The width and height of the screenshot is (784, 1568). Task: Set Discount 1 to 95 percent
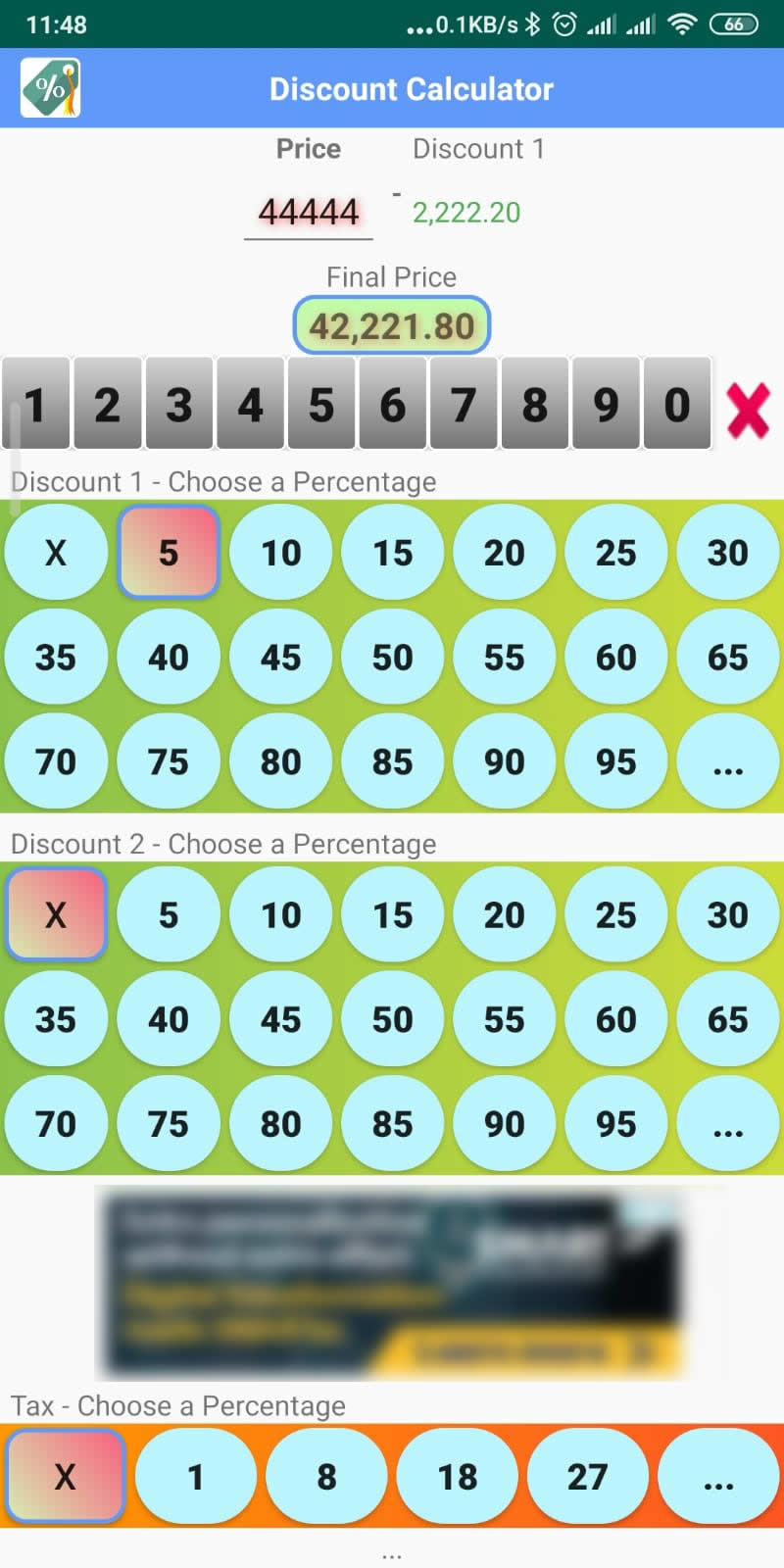tap(615, 761)
